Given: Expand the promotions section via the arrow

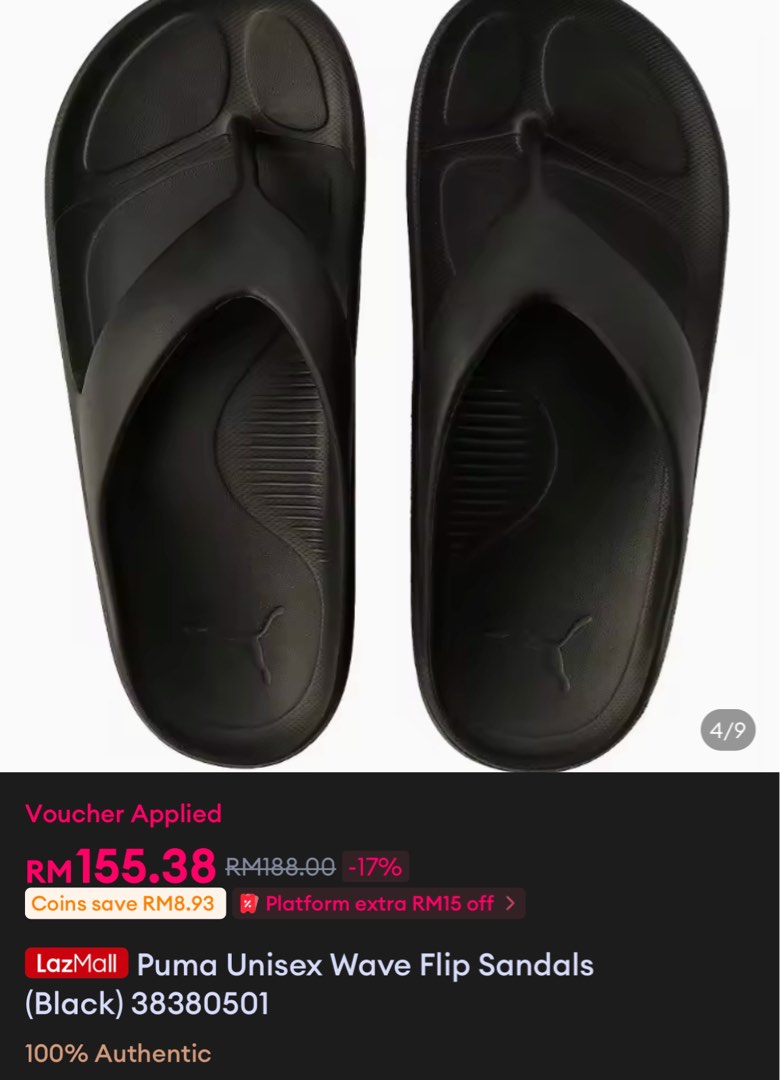Looking at the screenshot, I should (510, 904).
